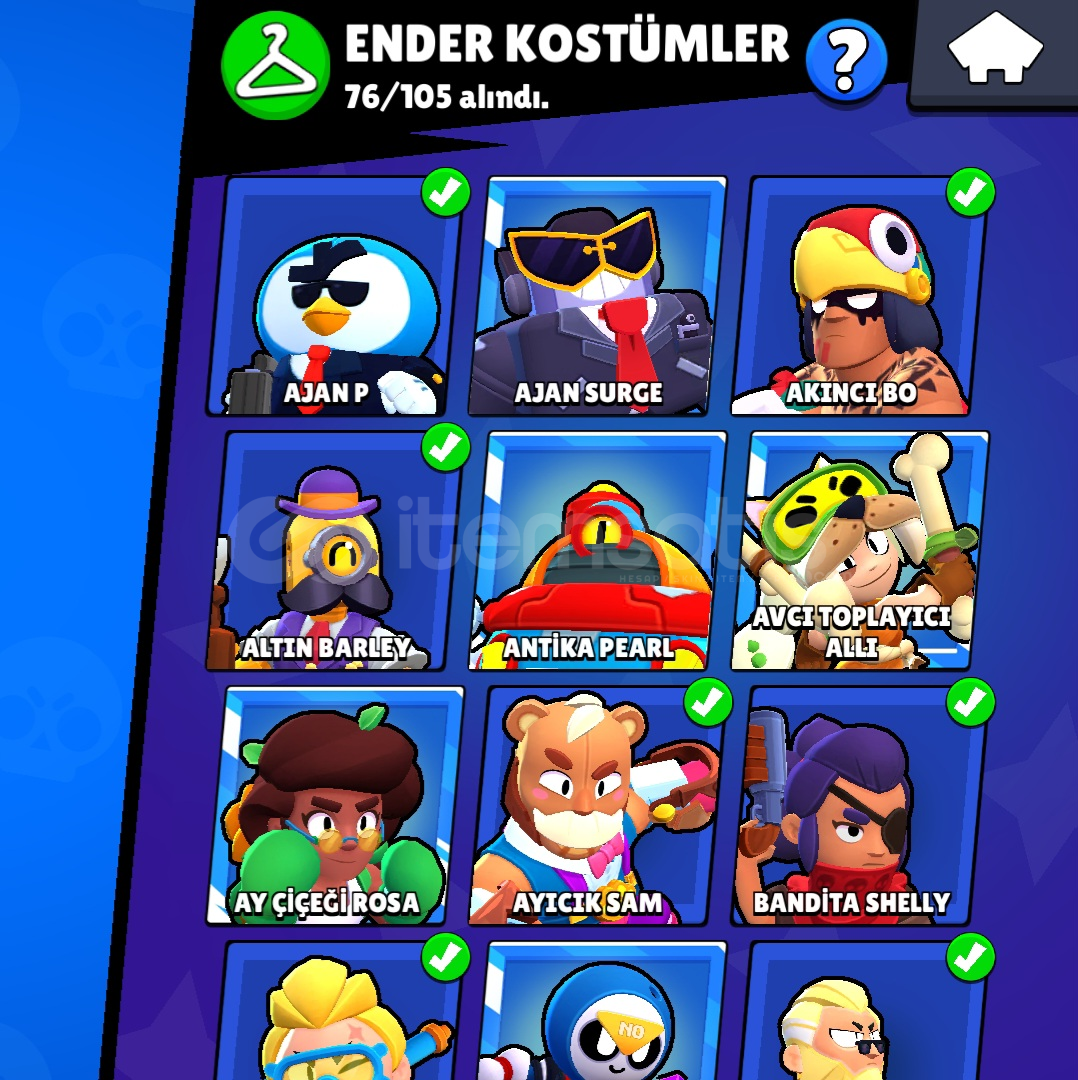Open the Ajan P skin card

[338, 297]
